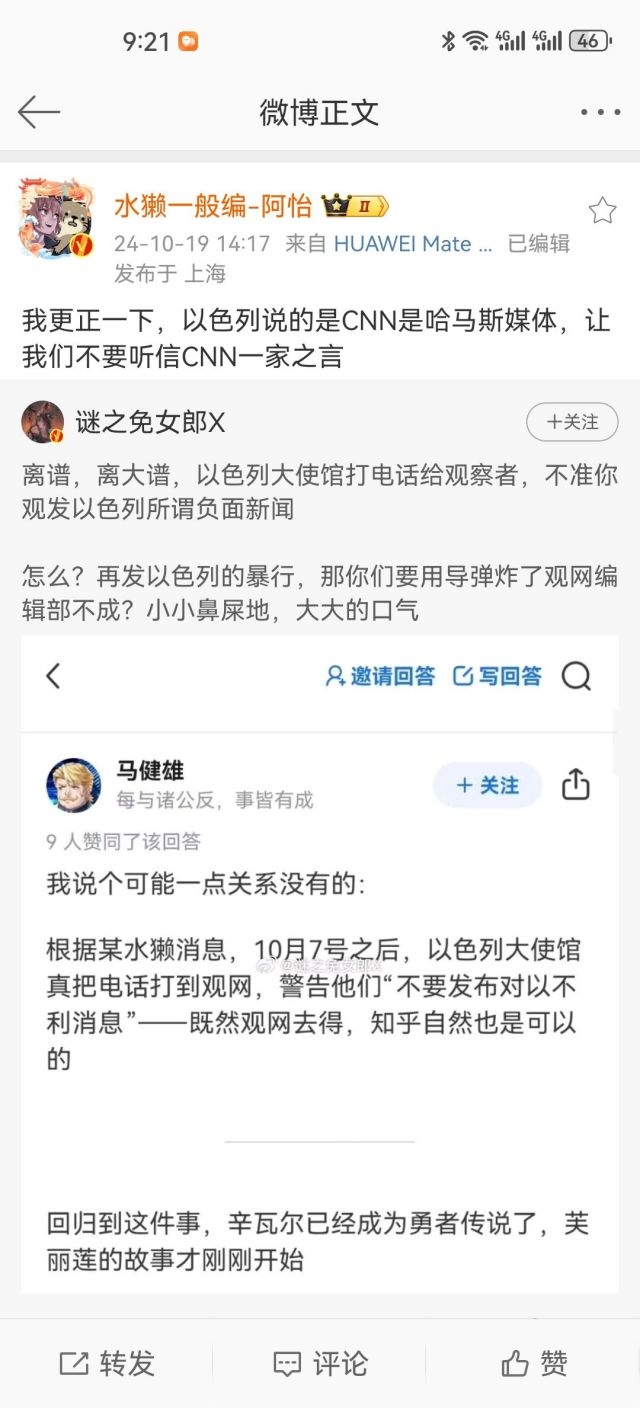This screenshot has width=640, height=1408.
Task: Like the post with the 赞 button
Action: (535, 1363)
